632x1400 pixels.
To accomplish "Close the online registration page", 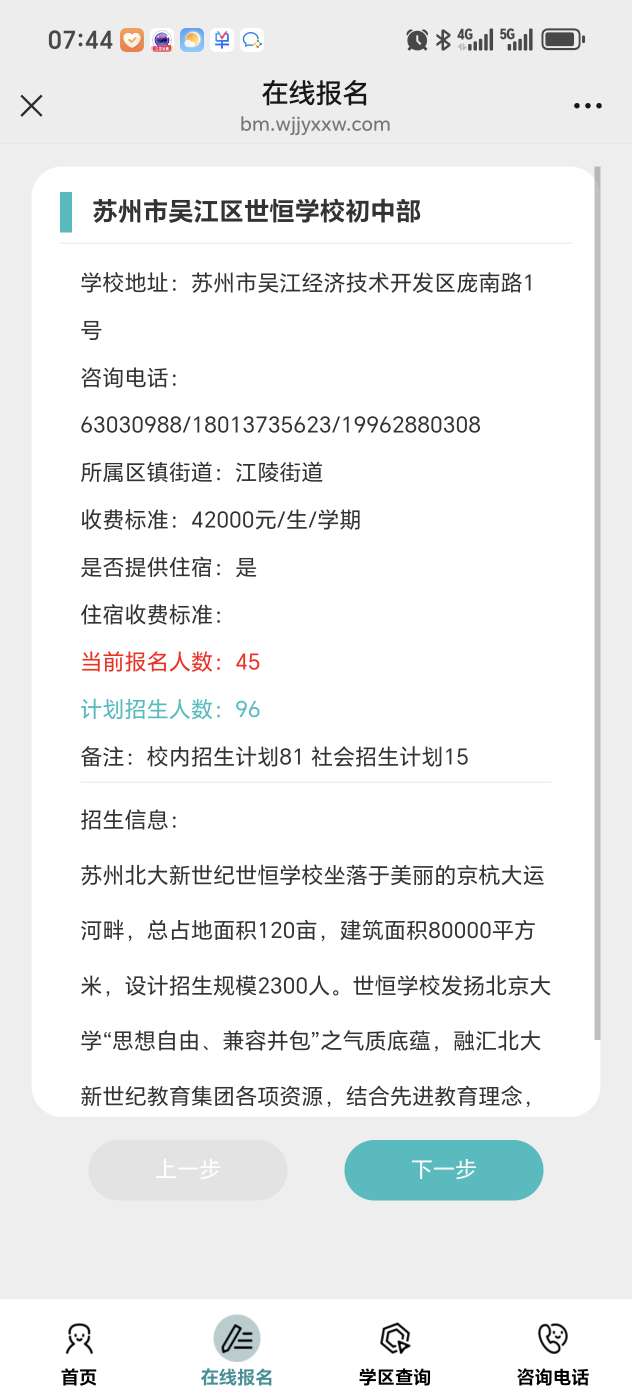I will (x=32, y=106).
